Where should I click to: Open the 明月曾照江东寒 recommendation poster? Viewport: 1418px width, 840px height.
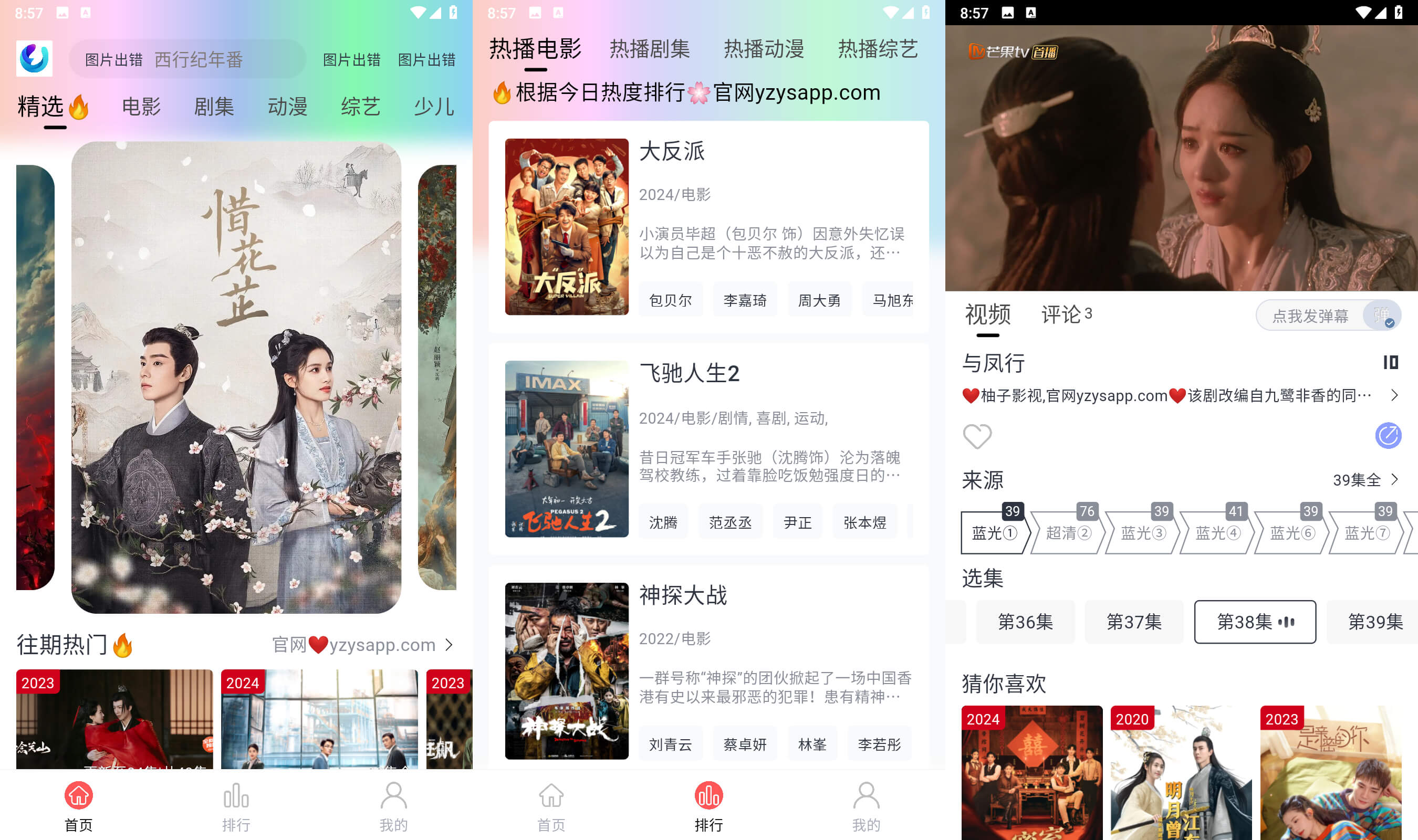tap(1181, 773)
